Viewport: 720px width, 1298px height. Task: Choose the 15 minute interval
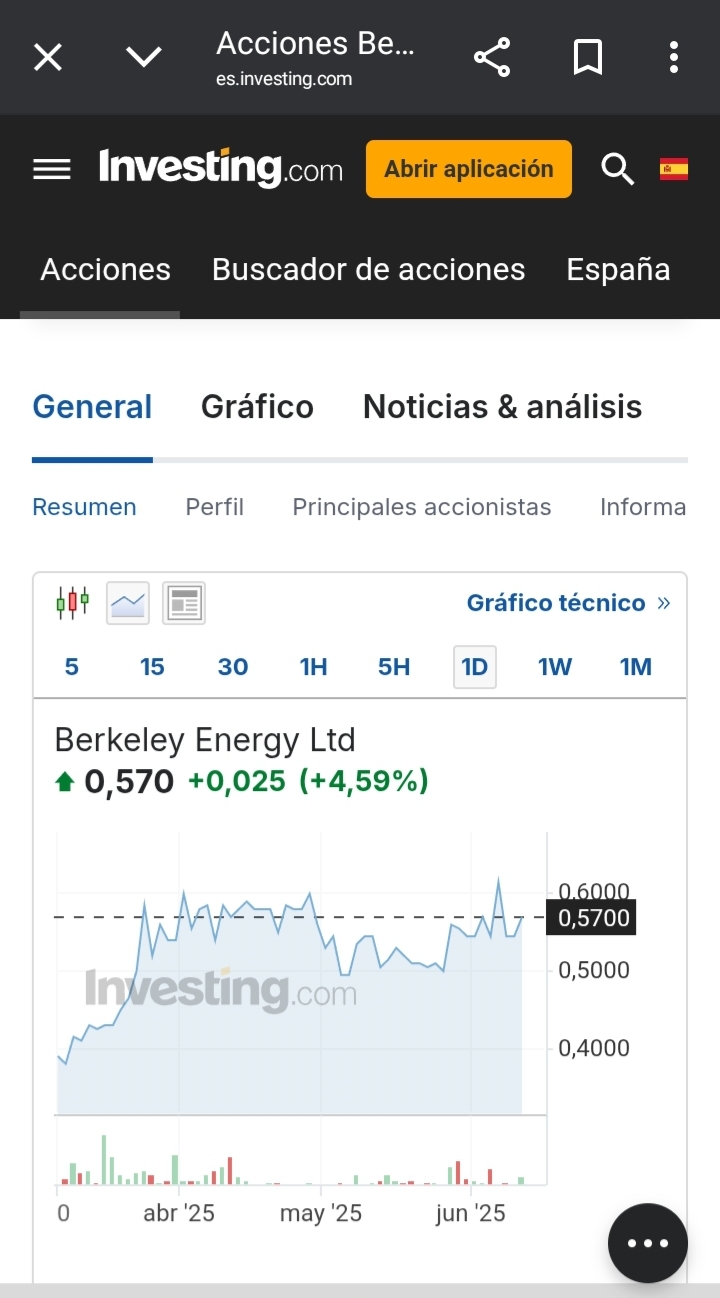coord(152,667)
